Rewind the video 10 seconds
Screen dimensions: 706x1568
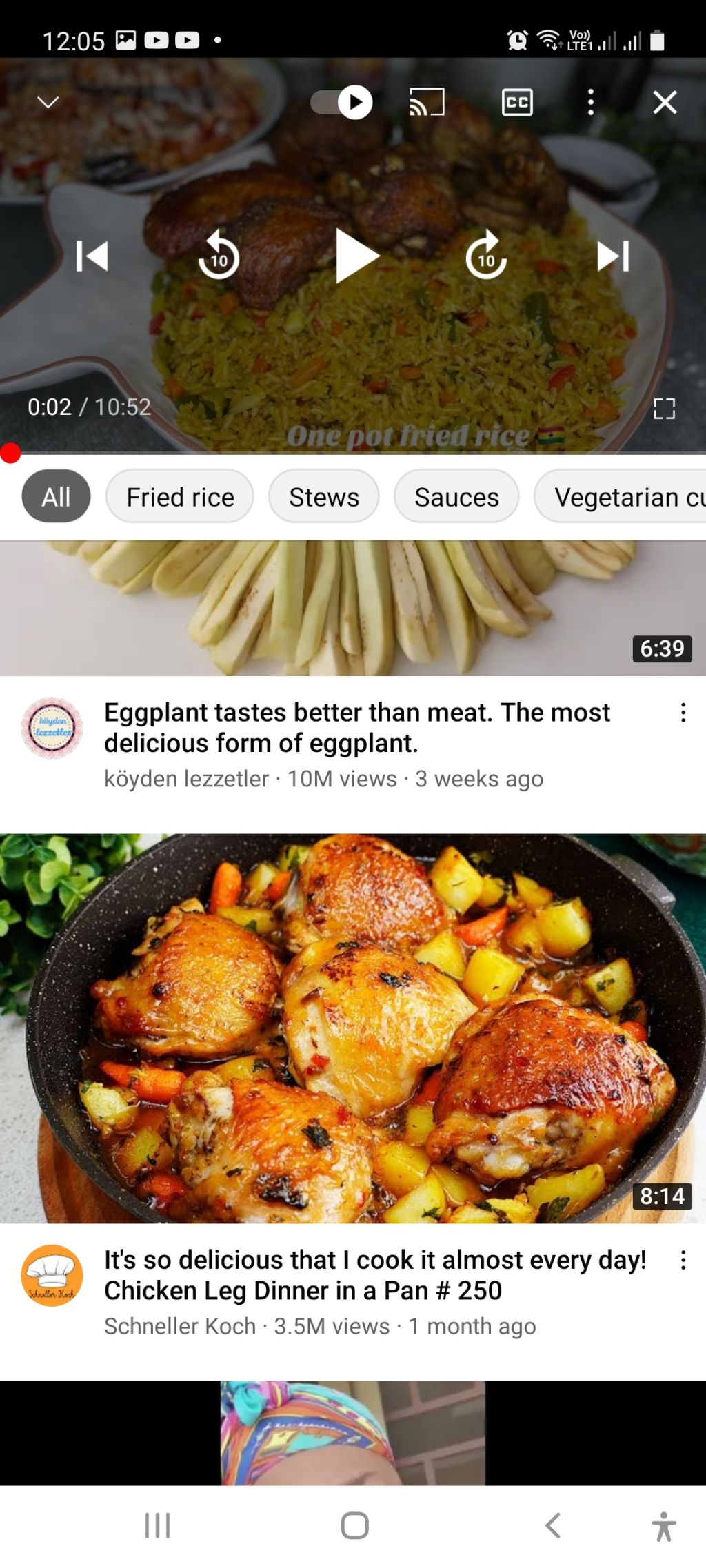pos(219,256)
